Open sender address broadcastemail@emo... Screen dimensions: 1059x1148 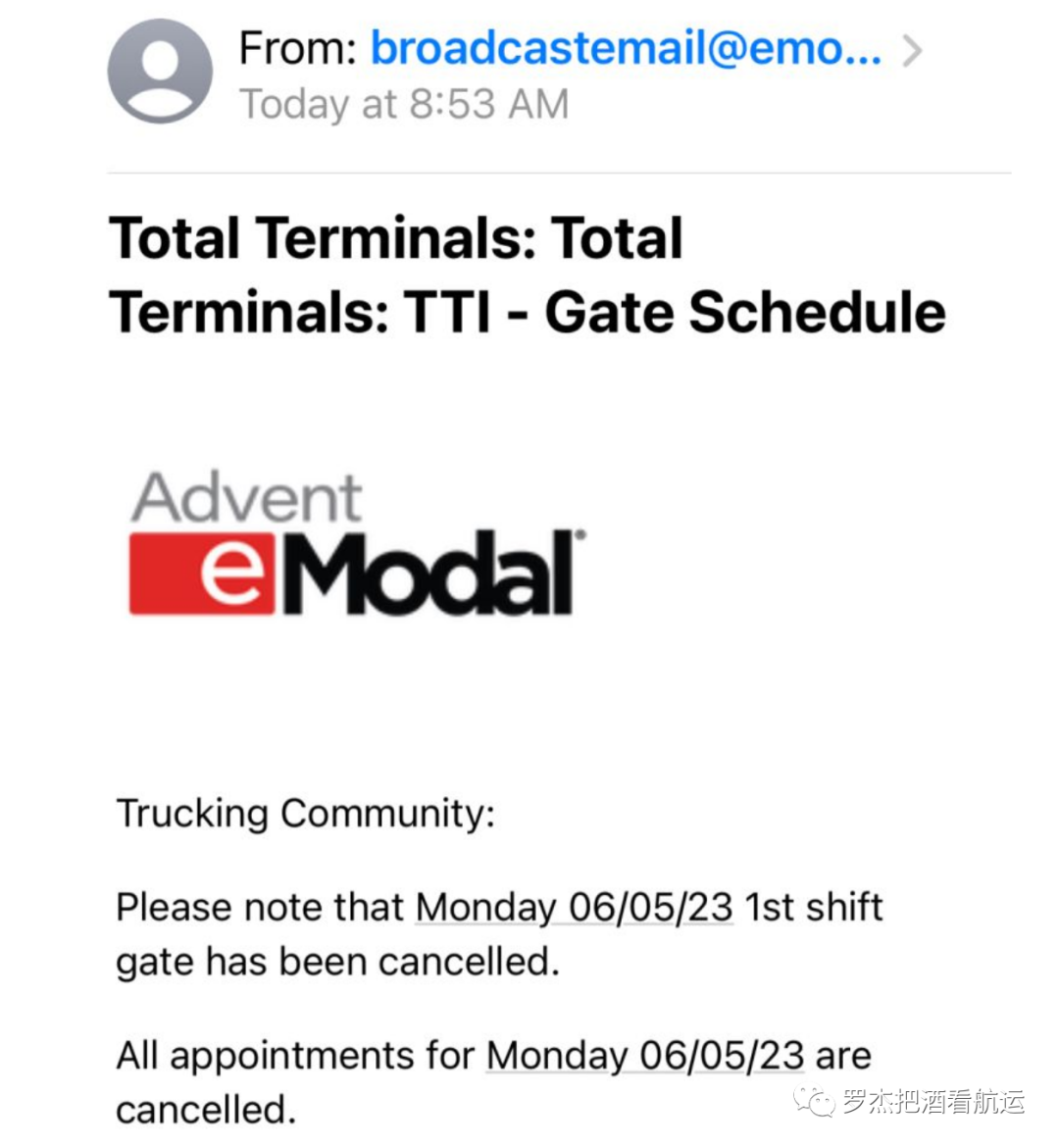[626, 48]
